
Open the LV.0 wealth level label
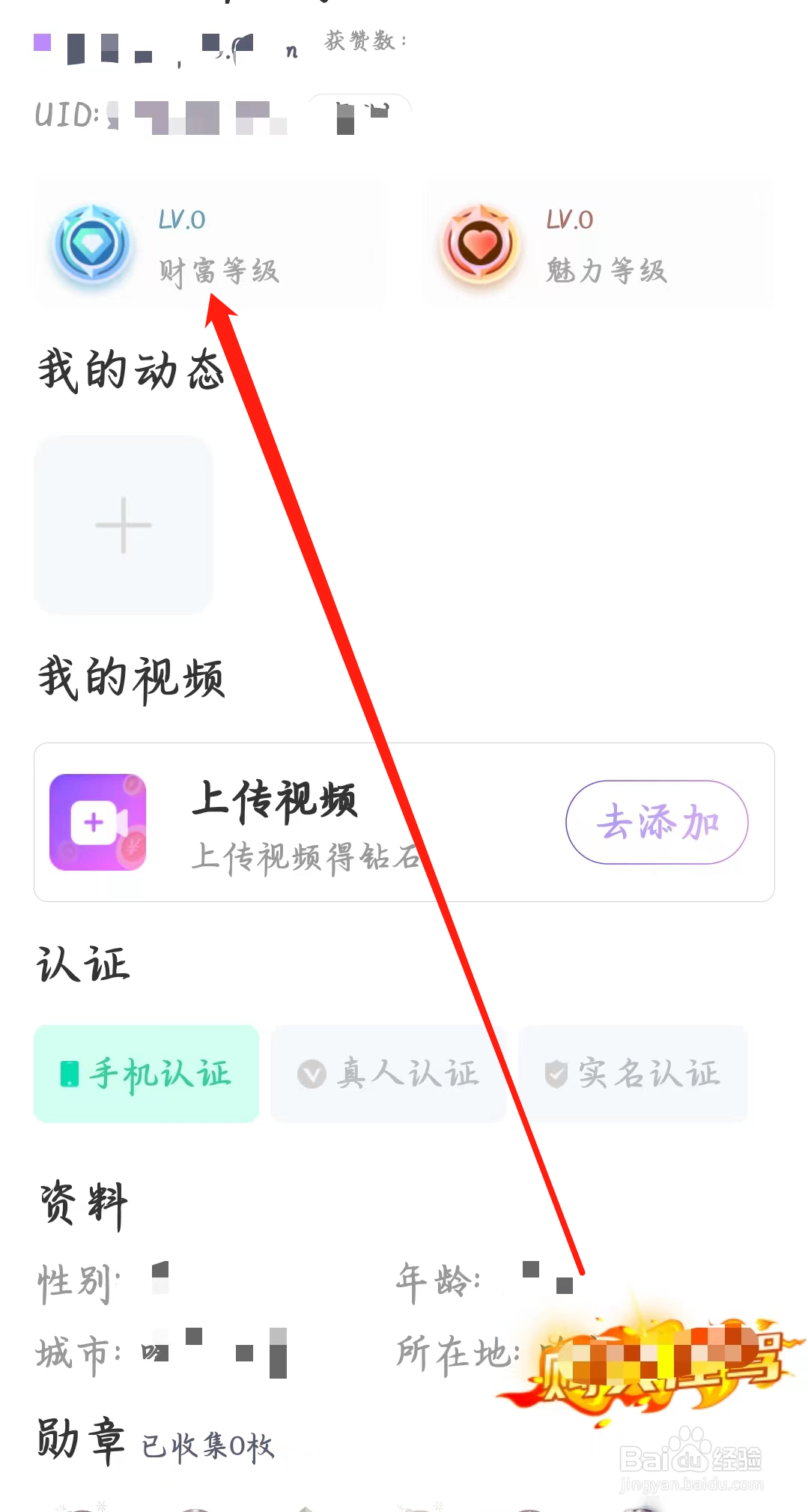[x=182, y=218]
